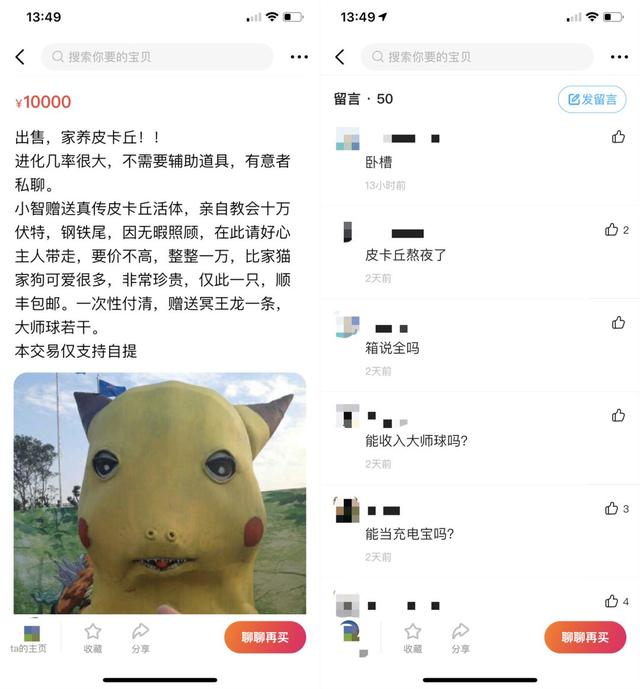Like the comment 能收入大师球吗?
The height and width of the screenshot is (689, 640).
click(x=618, y=415)
